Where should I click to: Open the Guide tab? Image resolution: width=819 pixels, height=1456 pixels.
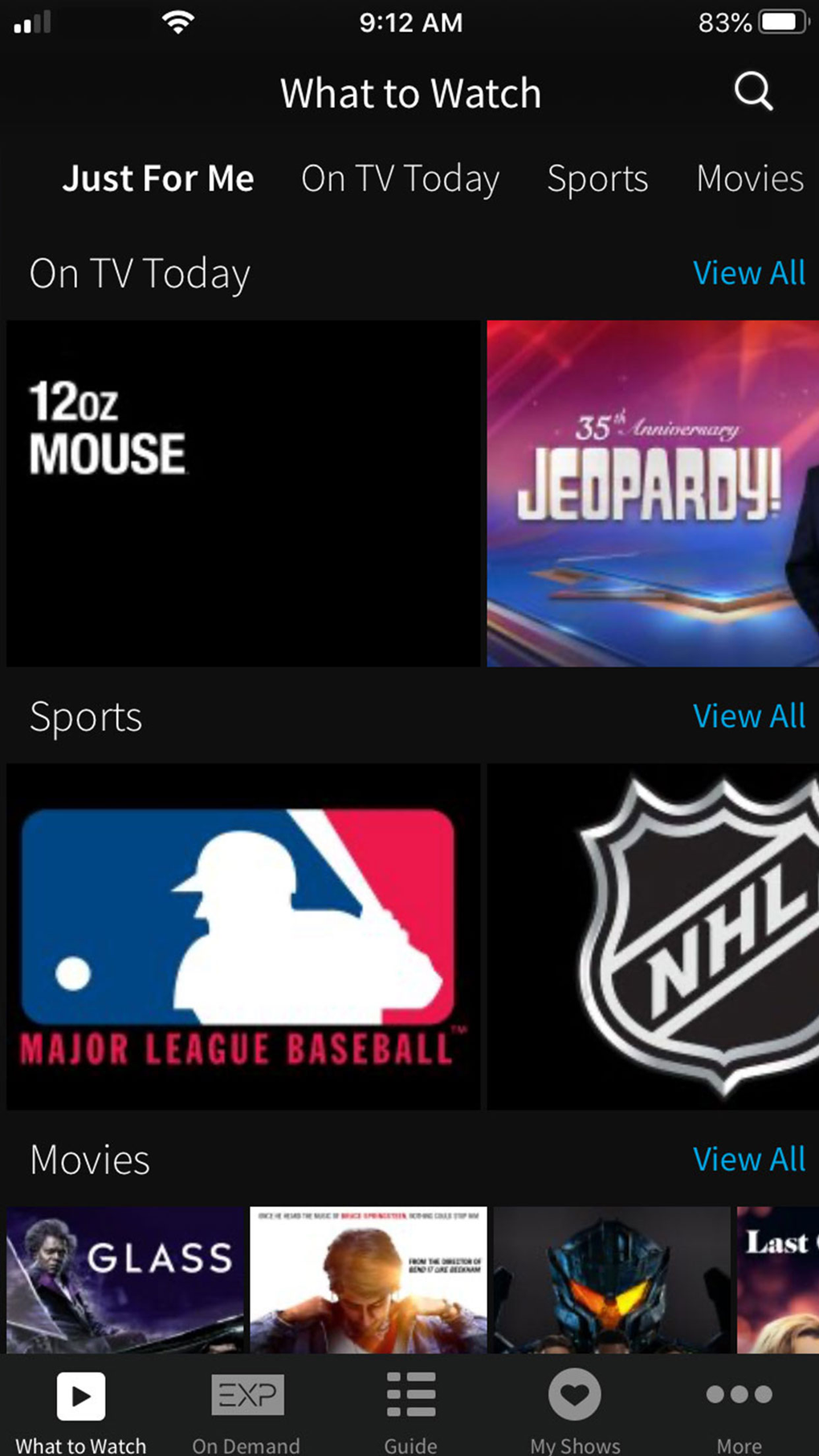click(x=410, y=1411)
